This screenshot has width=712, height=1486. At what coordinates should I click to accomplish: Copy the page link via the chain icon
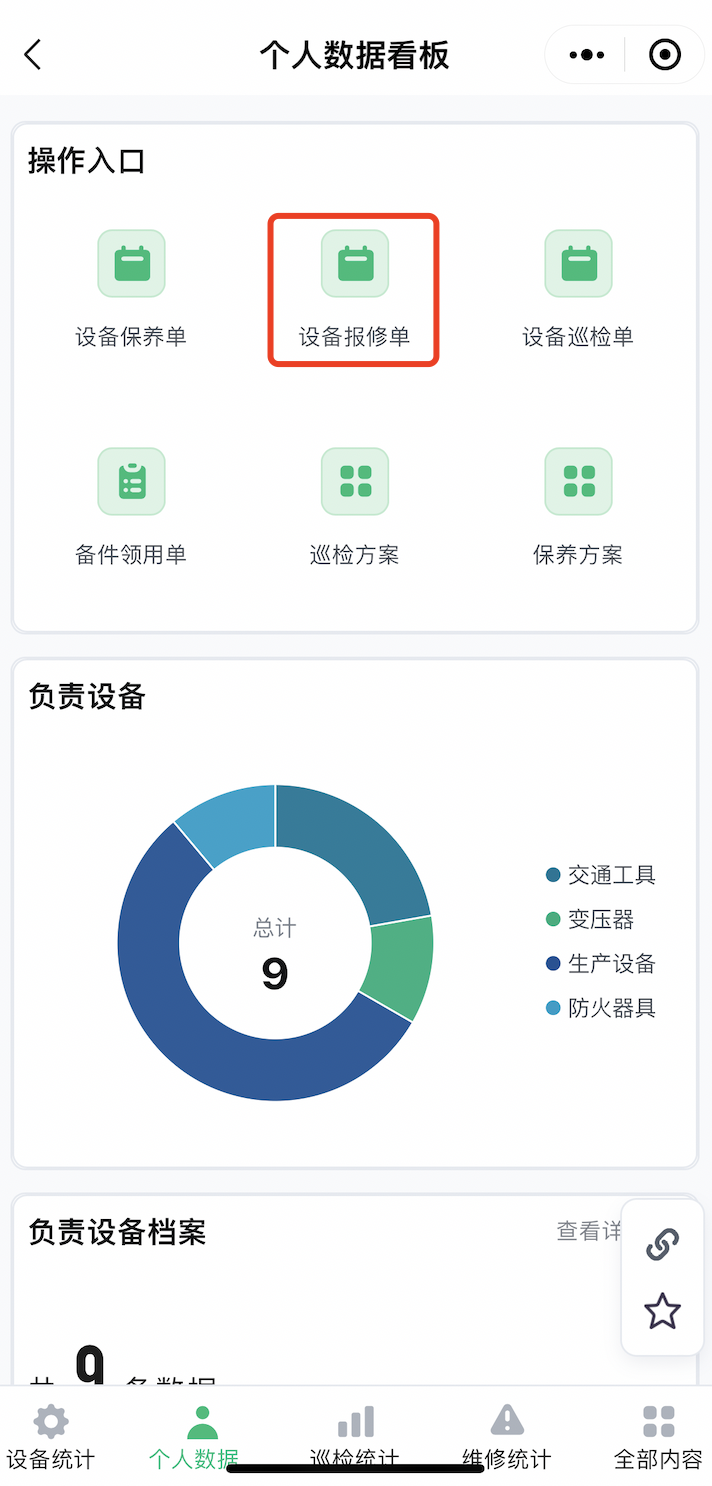click(662, 1244)
